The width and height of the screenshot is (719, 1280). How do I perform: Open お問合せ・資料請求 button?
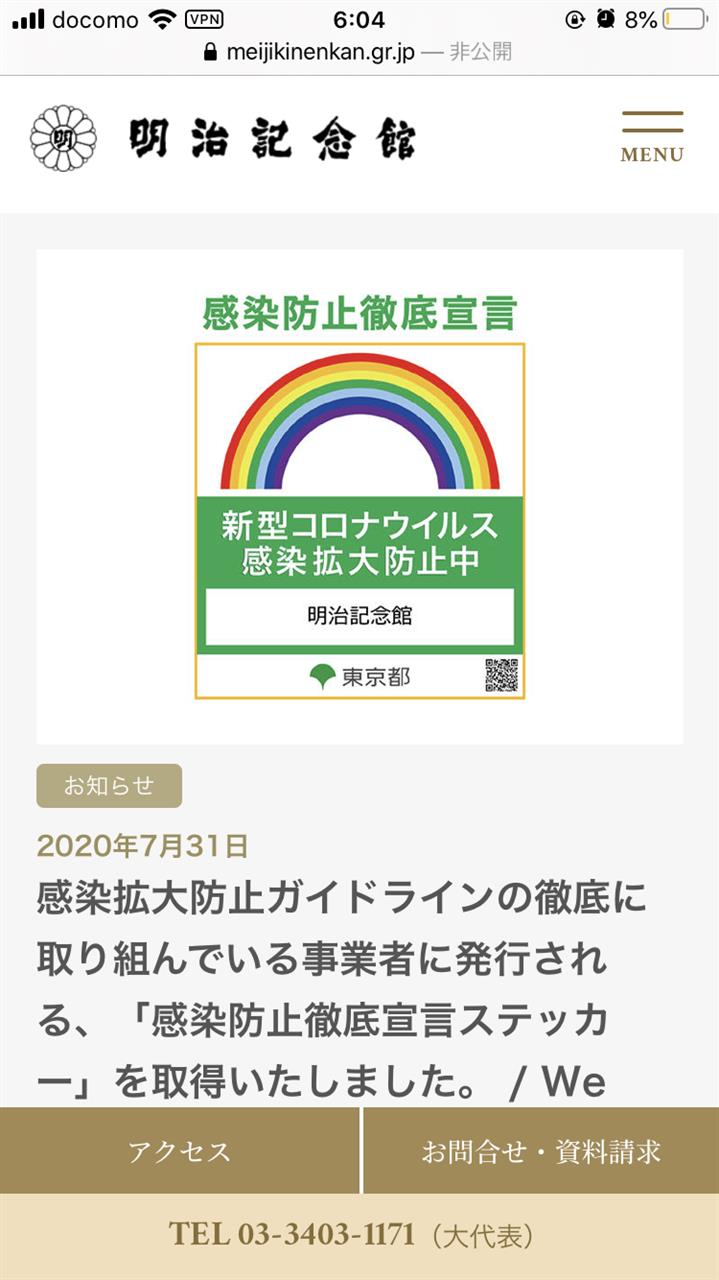tap(541, 1150)
